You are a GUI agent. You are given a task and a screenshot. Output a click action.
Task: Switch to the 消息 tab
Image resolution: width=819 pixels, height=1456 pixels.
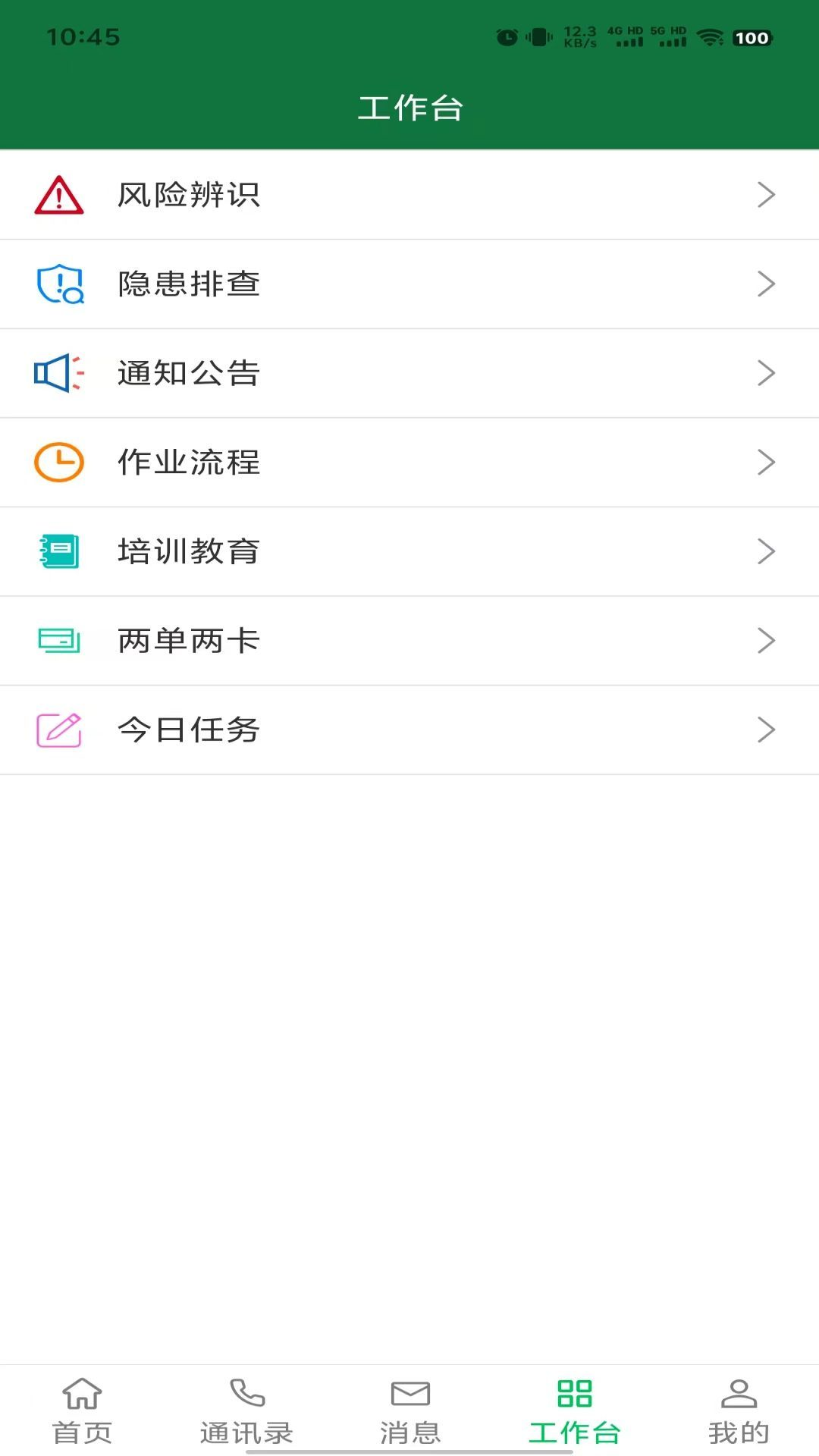pyautogui.click(x=409, y=1410)
